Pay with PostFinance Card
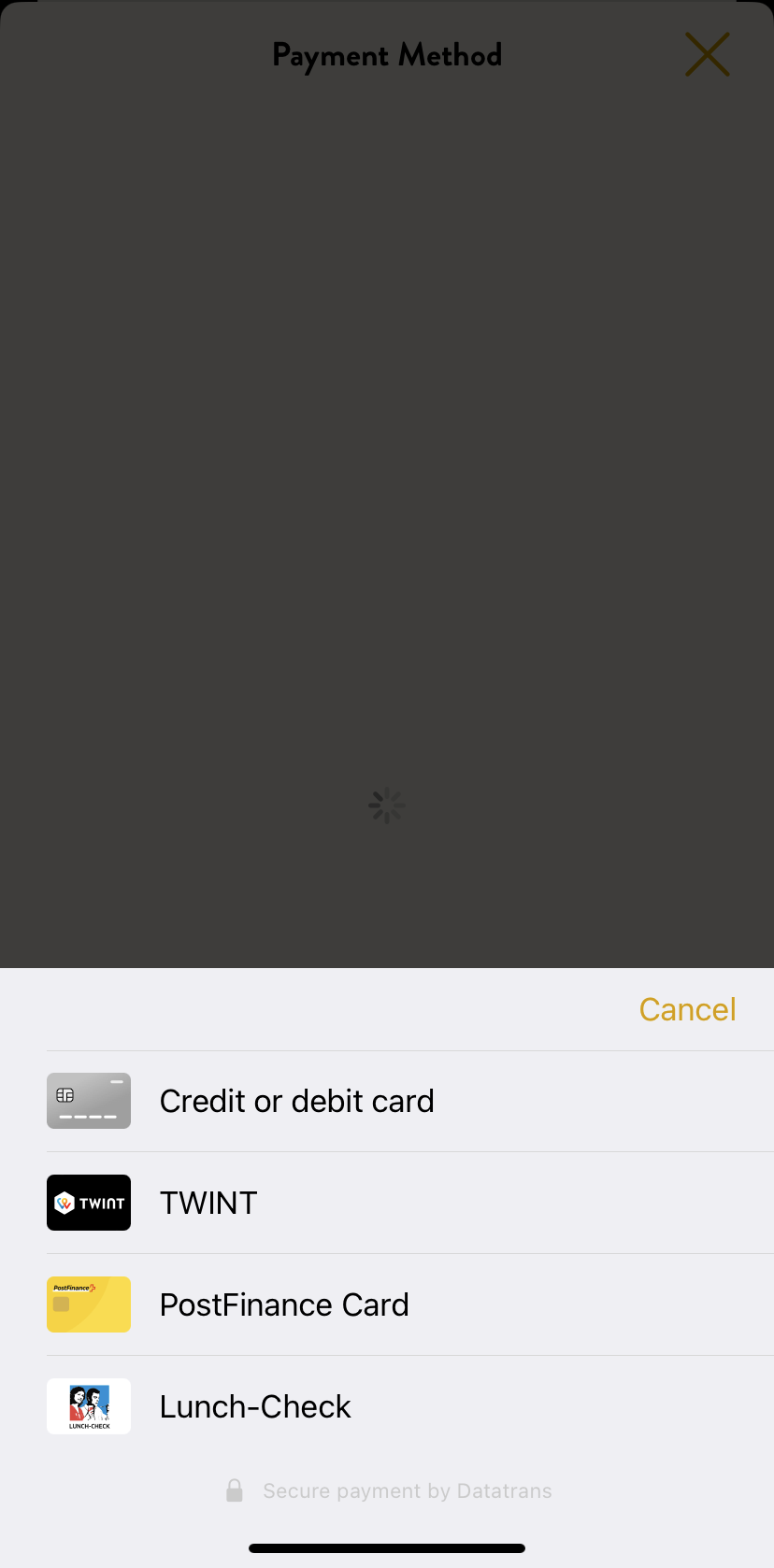774x1568 pixels. pos(387,1304)
